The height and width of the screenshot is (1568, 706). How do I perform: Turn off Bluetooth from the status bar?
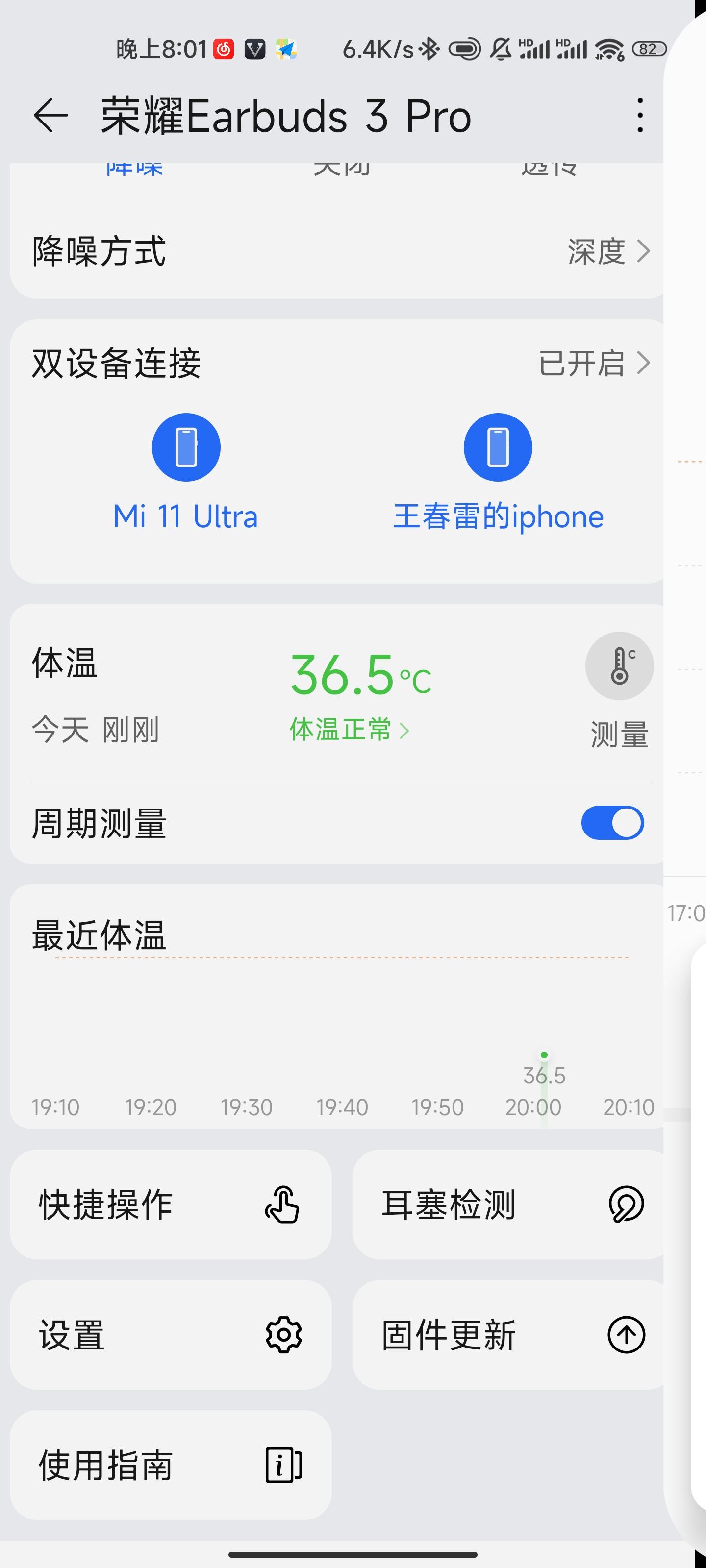(430, 48)
